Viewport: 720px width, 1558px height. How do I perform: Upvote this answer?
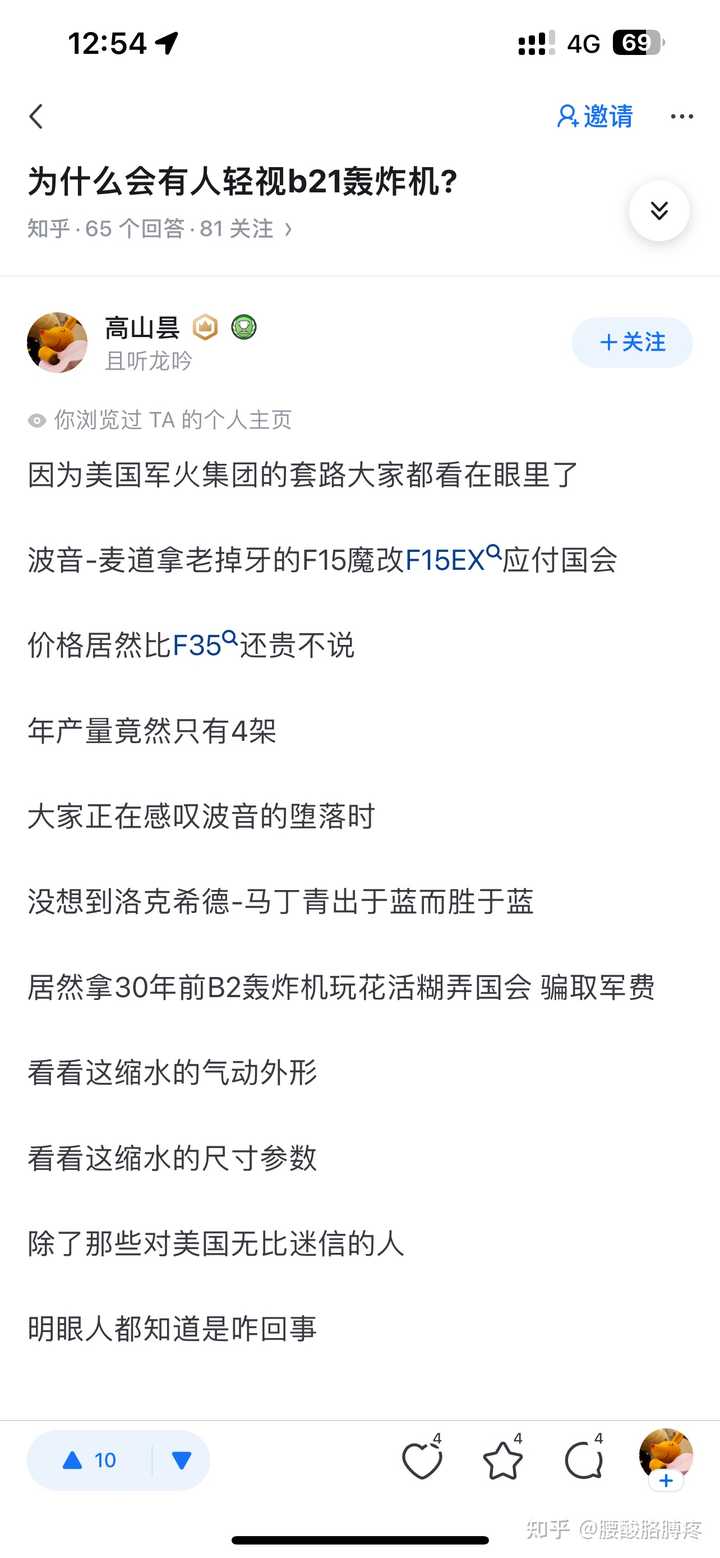coord(90,1460)
